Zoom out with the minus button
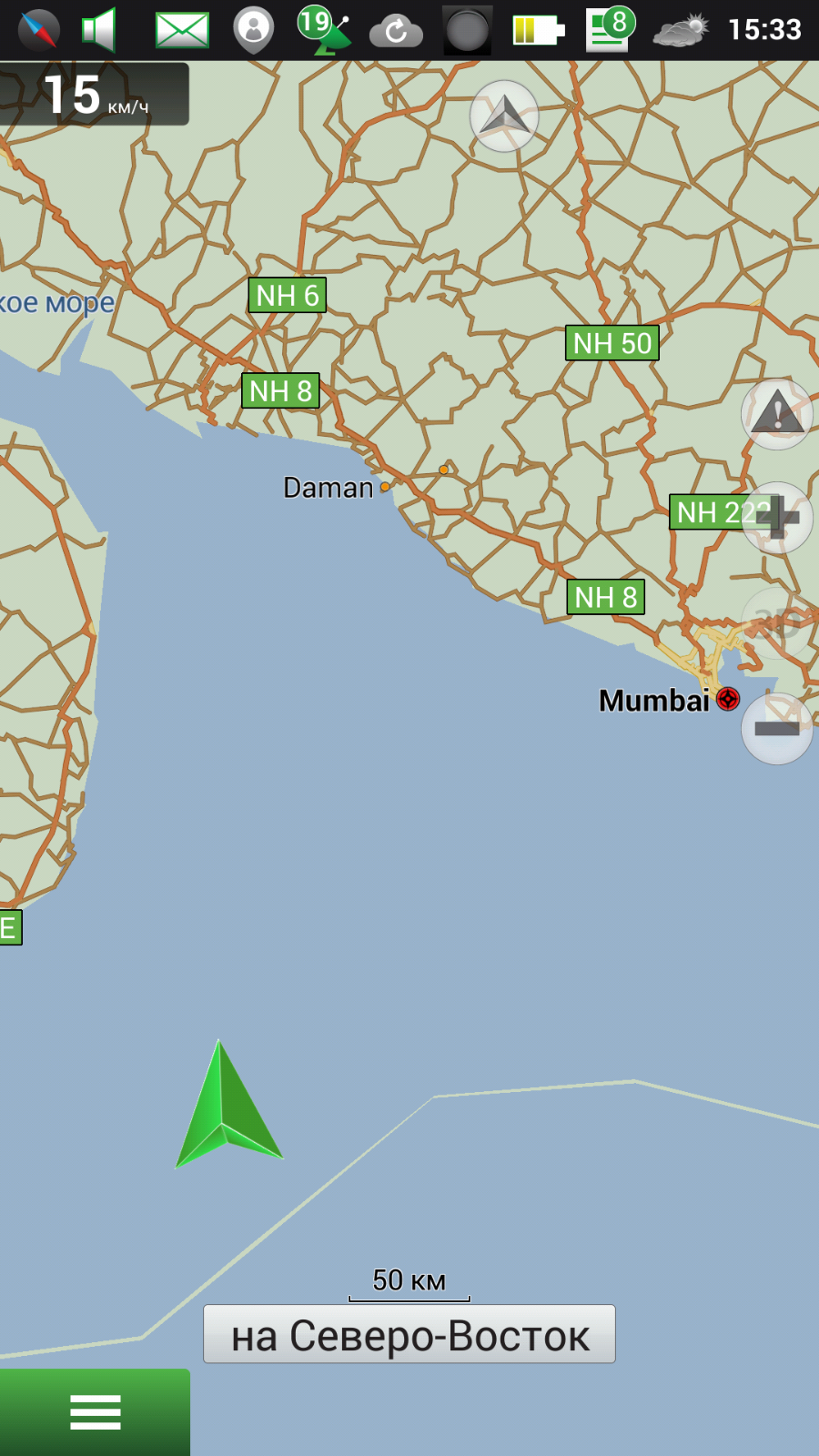Screen dimensions: 819x1456 click(777, 729)
